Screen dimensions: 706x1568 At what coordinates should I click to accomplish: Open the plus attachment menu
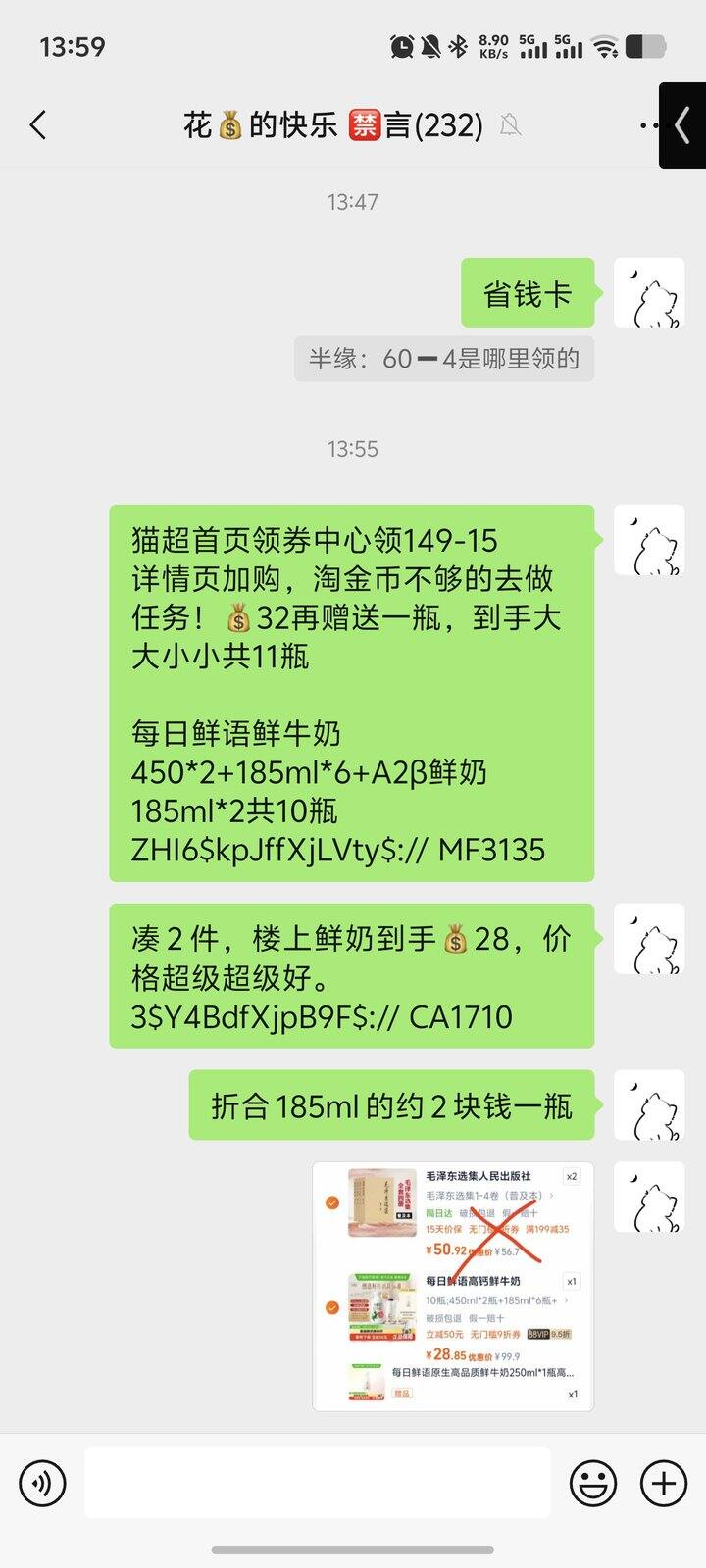click(664, 1483)
